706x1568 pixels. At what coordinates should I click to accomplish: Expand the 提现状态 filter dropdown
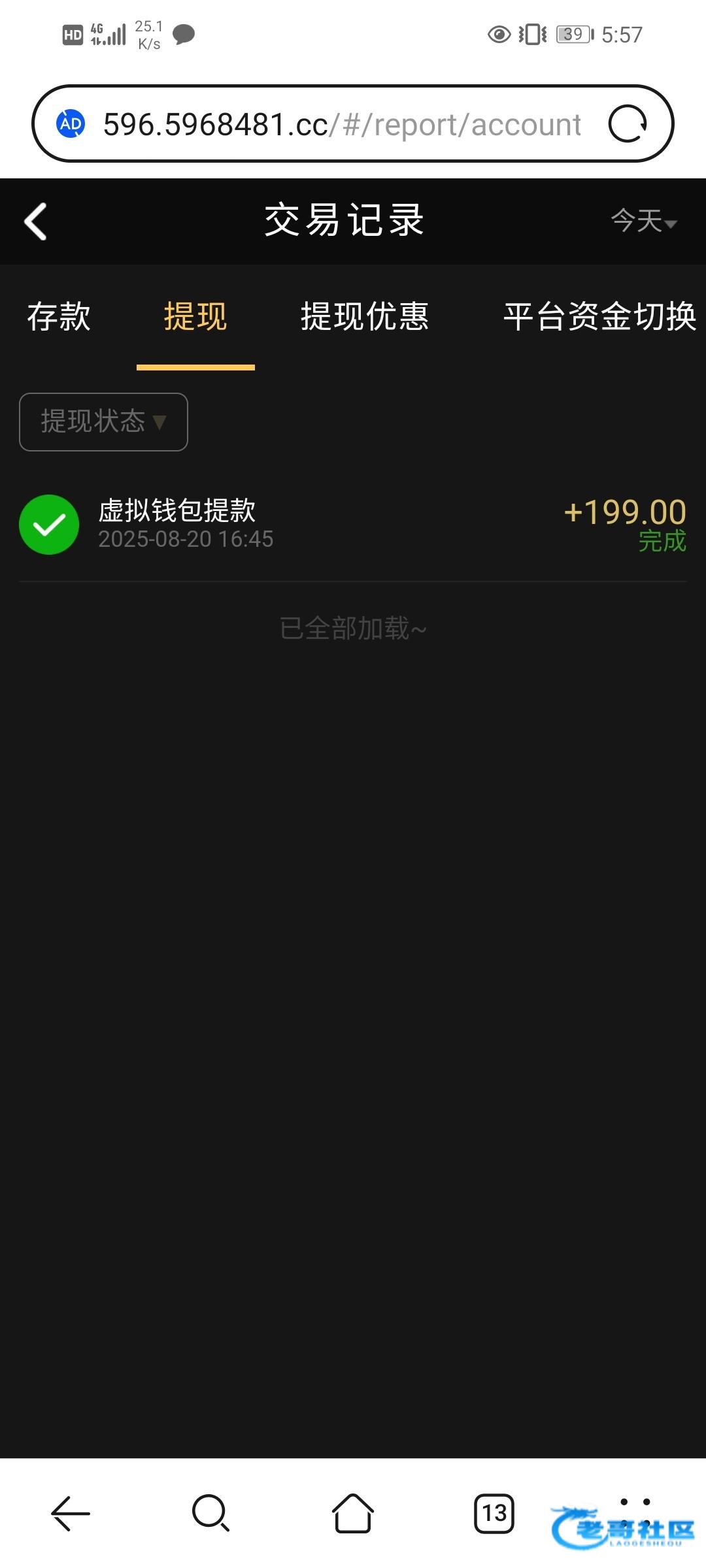[x=103, y=421]
